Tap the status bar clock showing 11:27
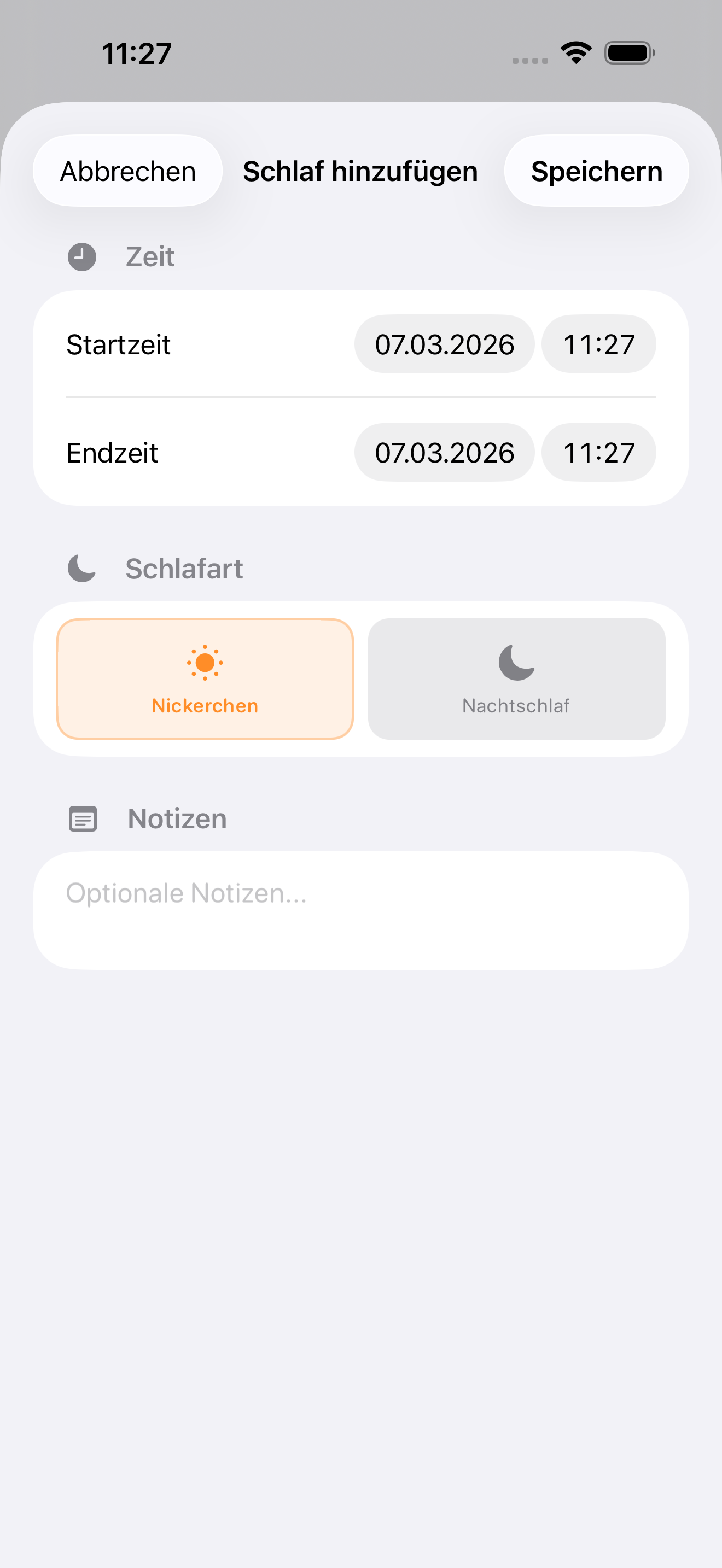Image resolution: width=722 pixels, height=1568 pixels. point(135,54)
